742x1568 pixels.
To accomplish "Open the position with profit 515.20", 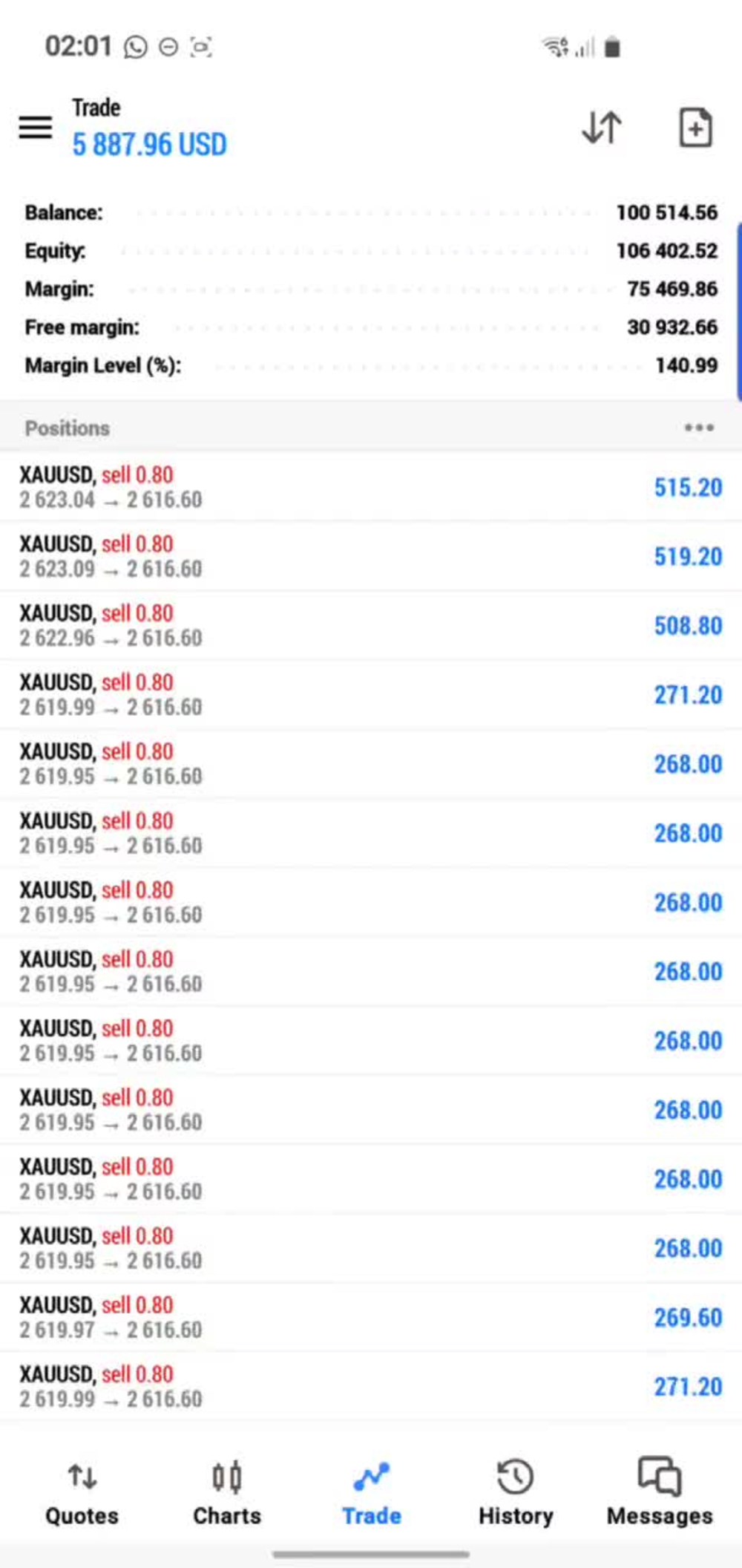I will coord(371,487).
